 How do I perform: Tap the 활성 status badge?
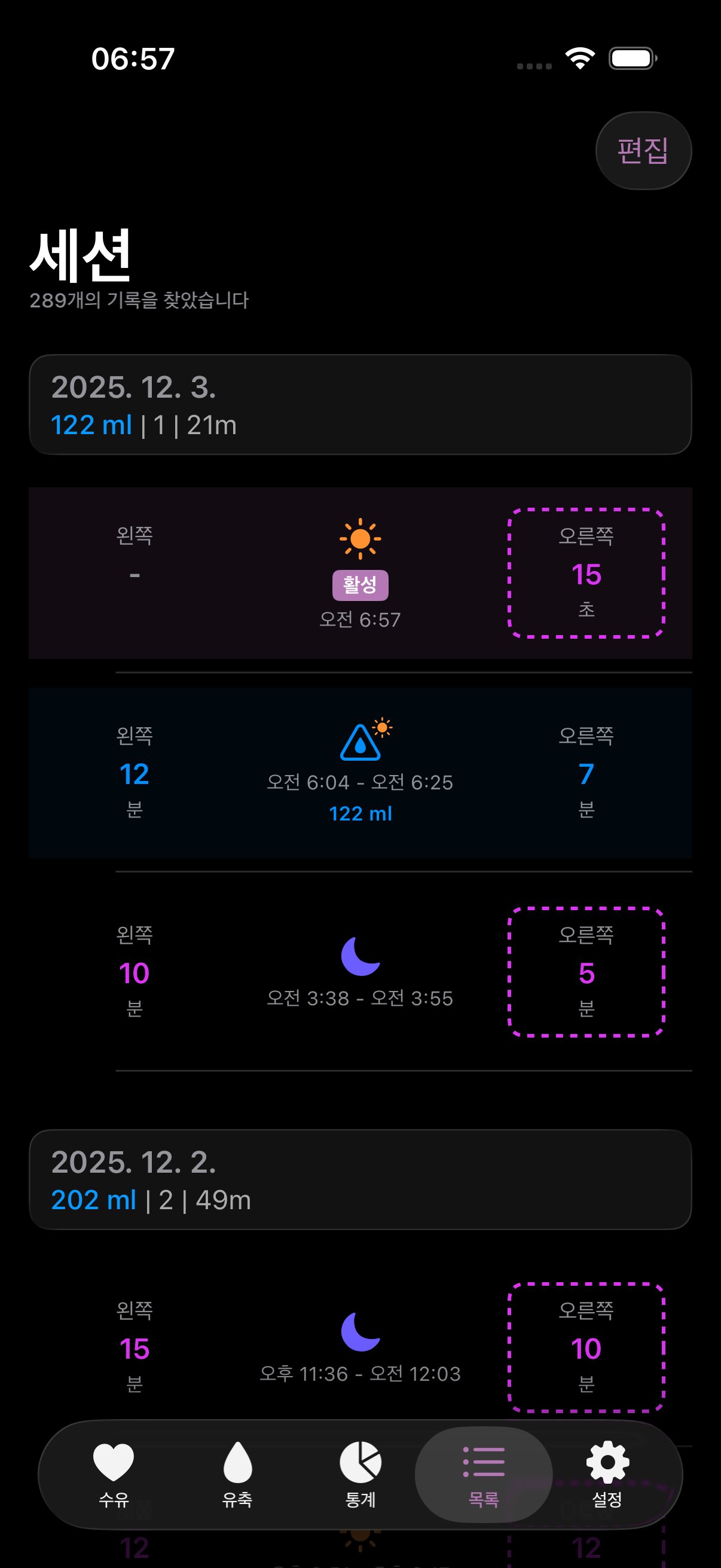click(361, 584)
